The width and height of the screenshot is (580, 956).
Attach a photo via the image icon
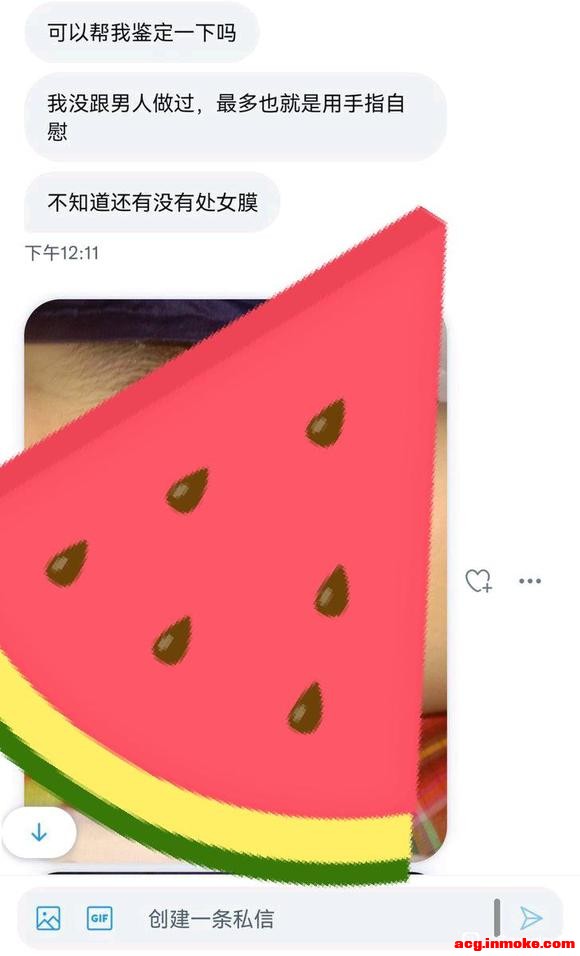pyautogui.click(x=48, y=918)
